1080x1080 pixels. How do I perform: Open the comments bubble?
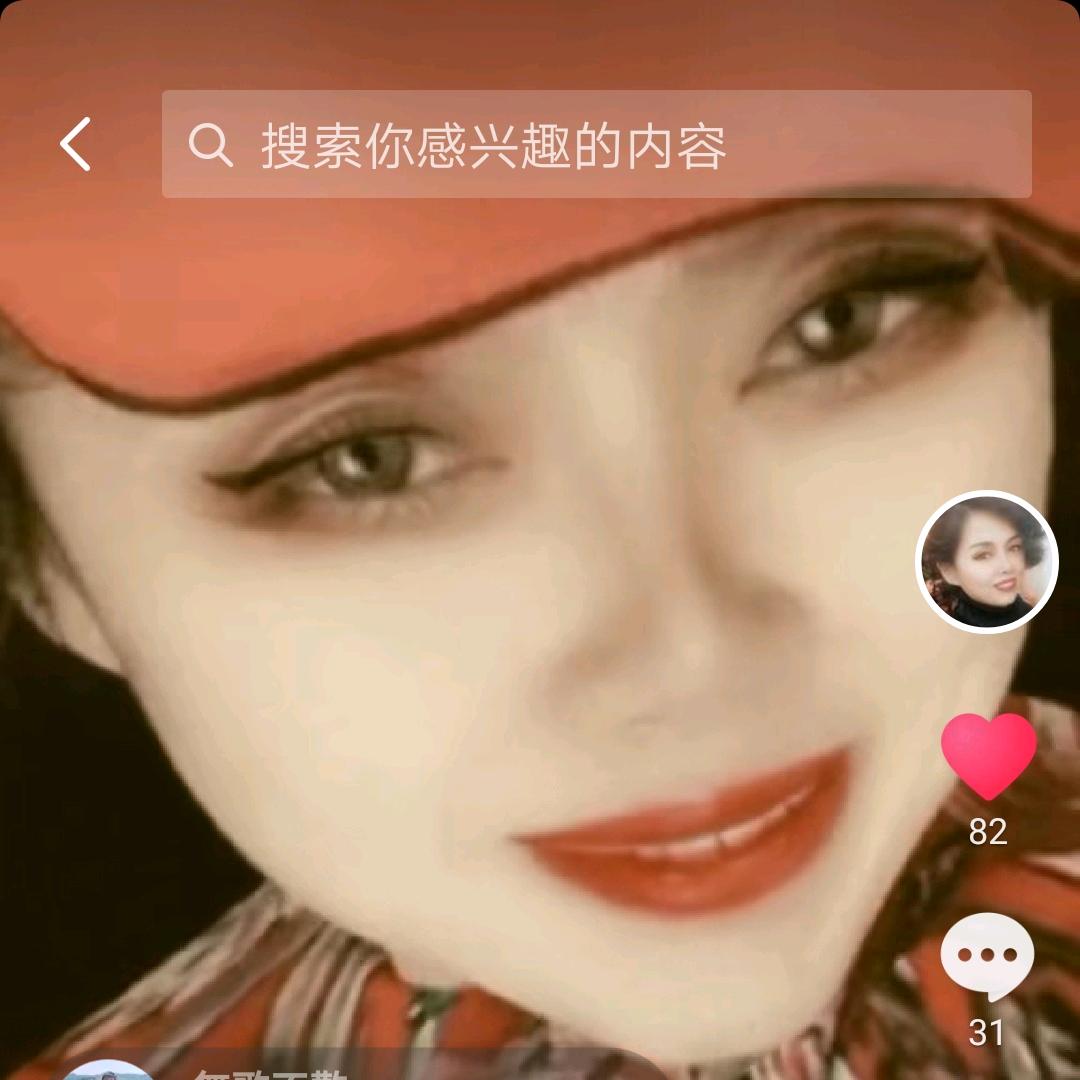point(987,955)
